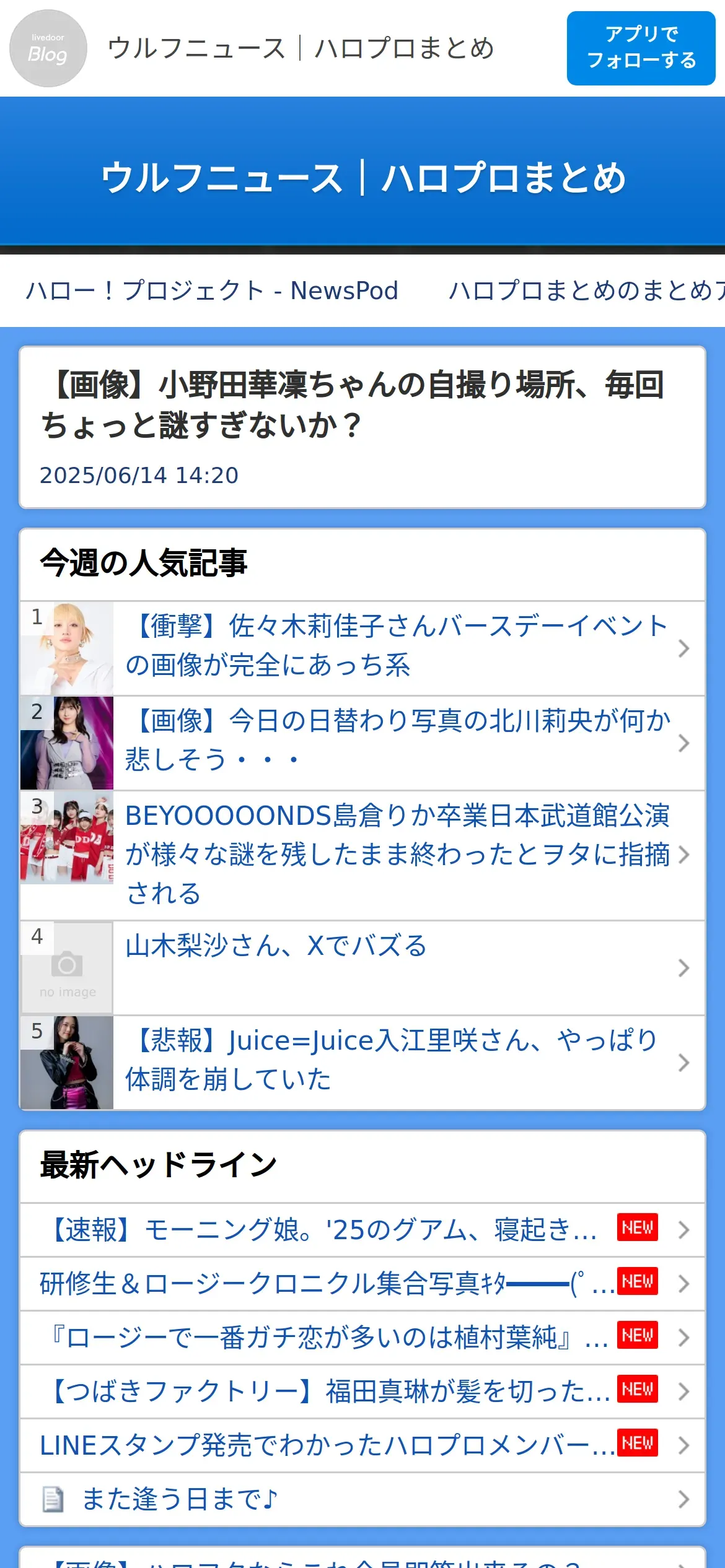The width and height of the screenshot is (725, 1568).
Task: Read the ロージーで一番ガチ恋 植村葉純 headline
Action: point(322,1338)
